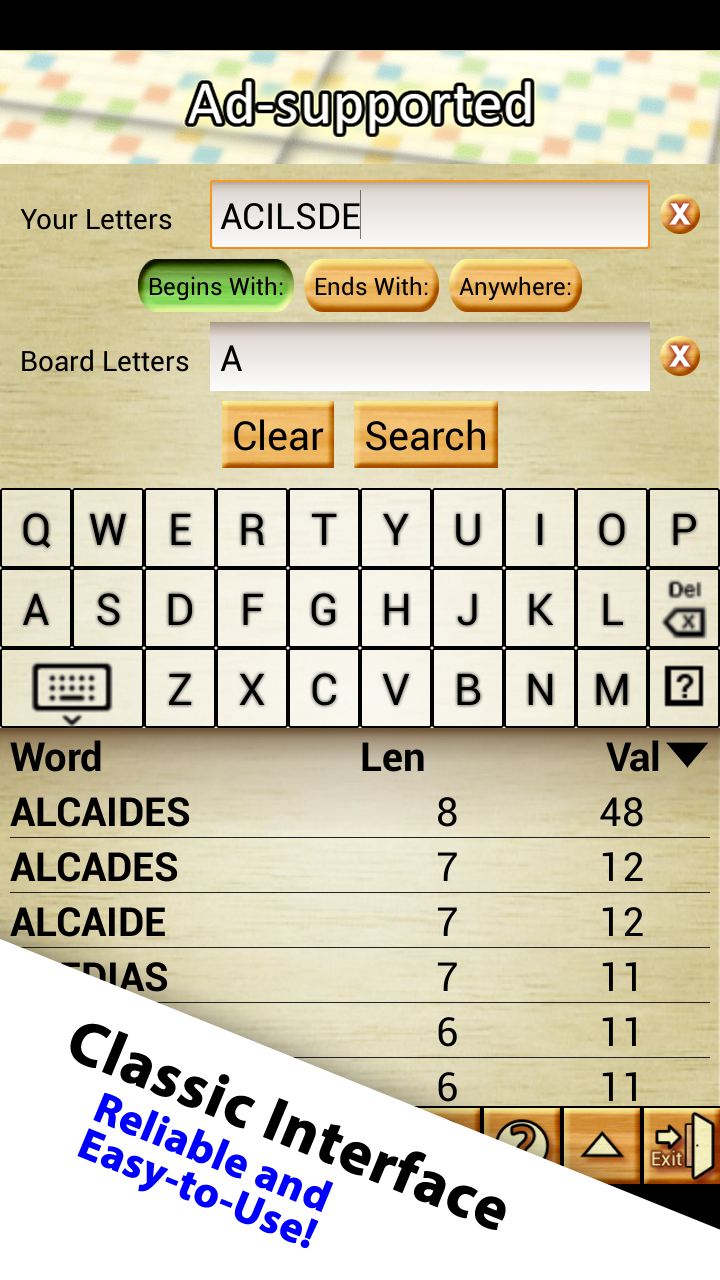Sort results by the Len column
This screenshot has height=1280, width=720.
(392, 757)
